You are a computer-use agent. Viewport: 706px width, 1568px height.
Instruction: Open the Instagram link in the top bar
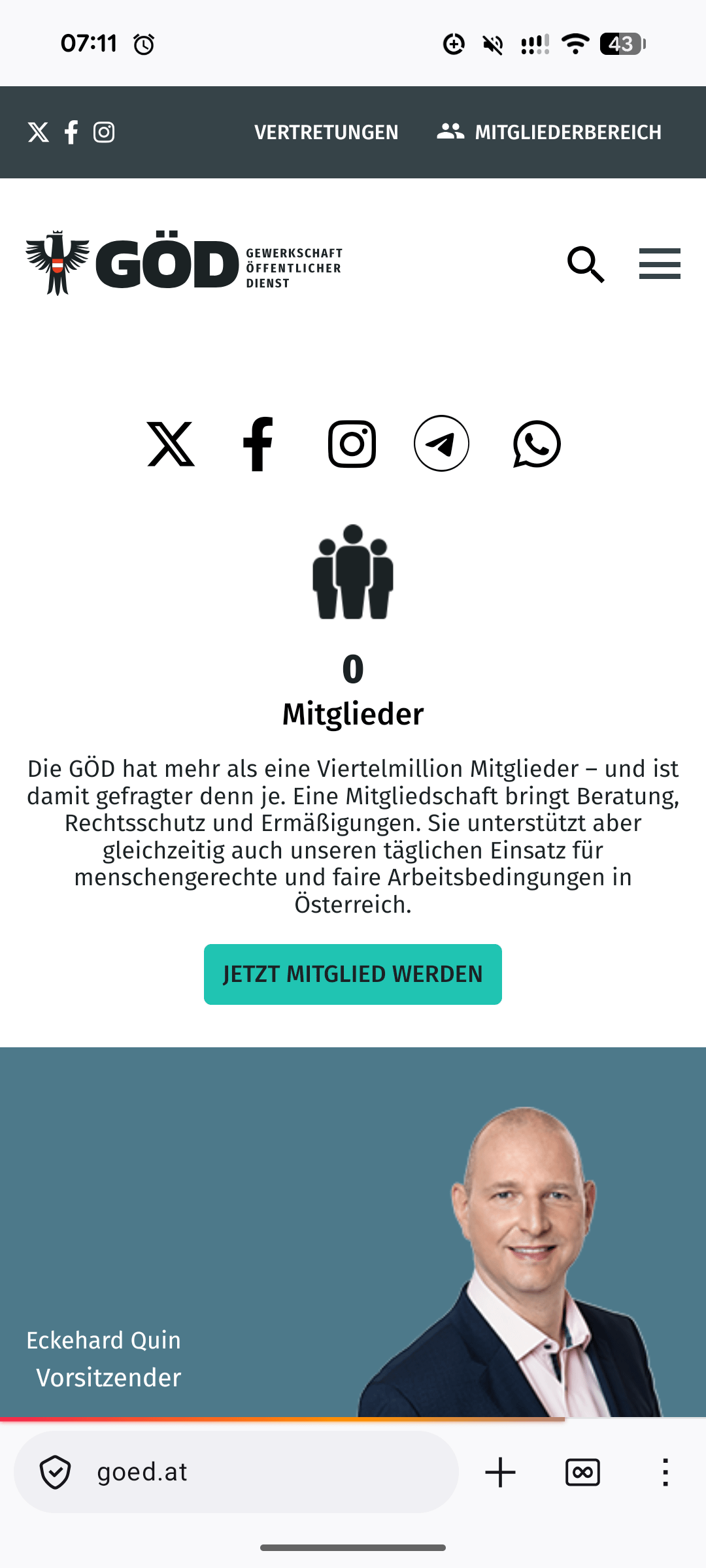(x=104, y=132)
